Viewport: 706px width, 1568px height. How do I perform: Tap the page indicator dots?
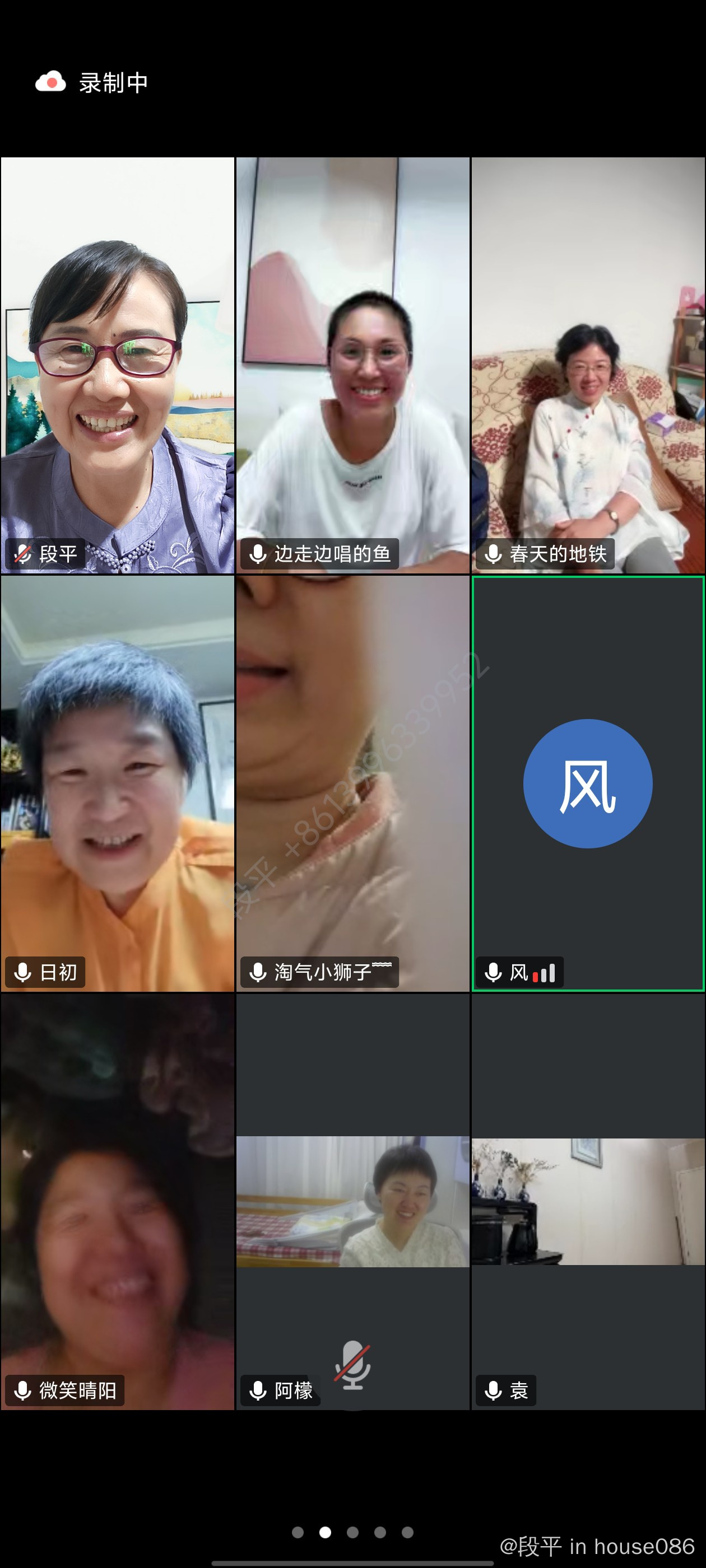pos(352,1532)
